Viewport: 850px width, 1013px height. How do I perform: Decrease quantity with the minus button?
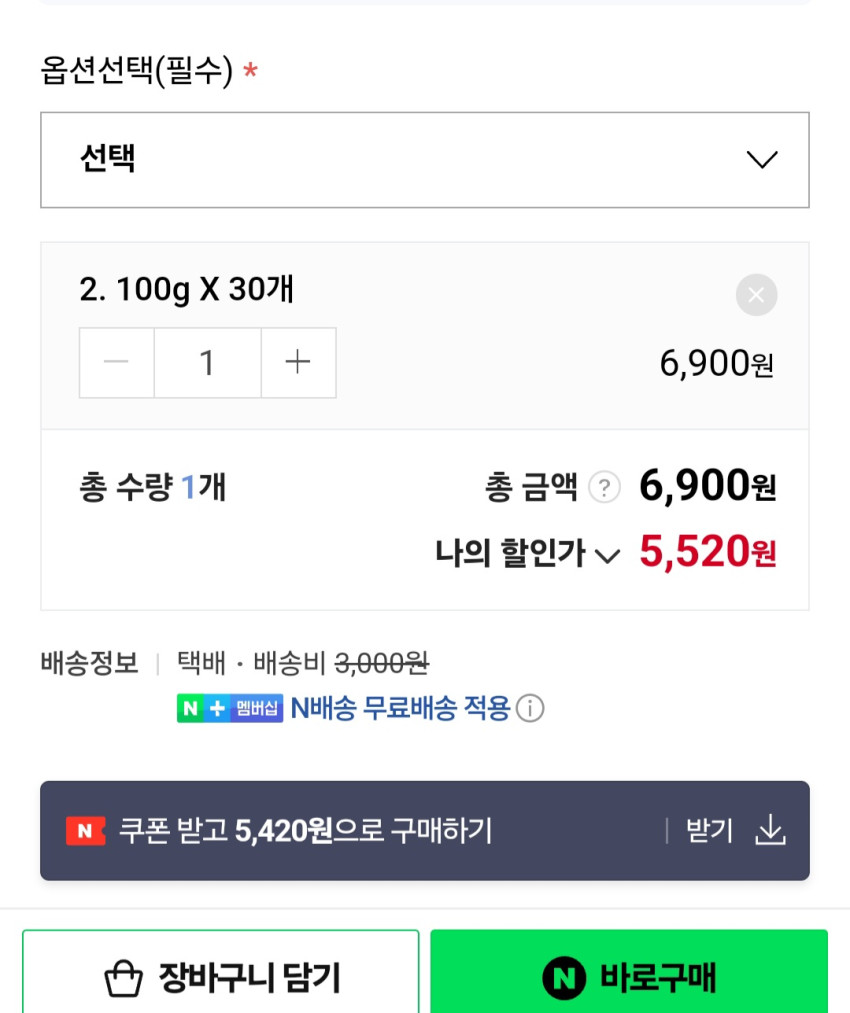click(x=117, y=362)
